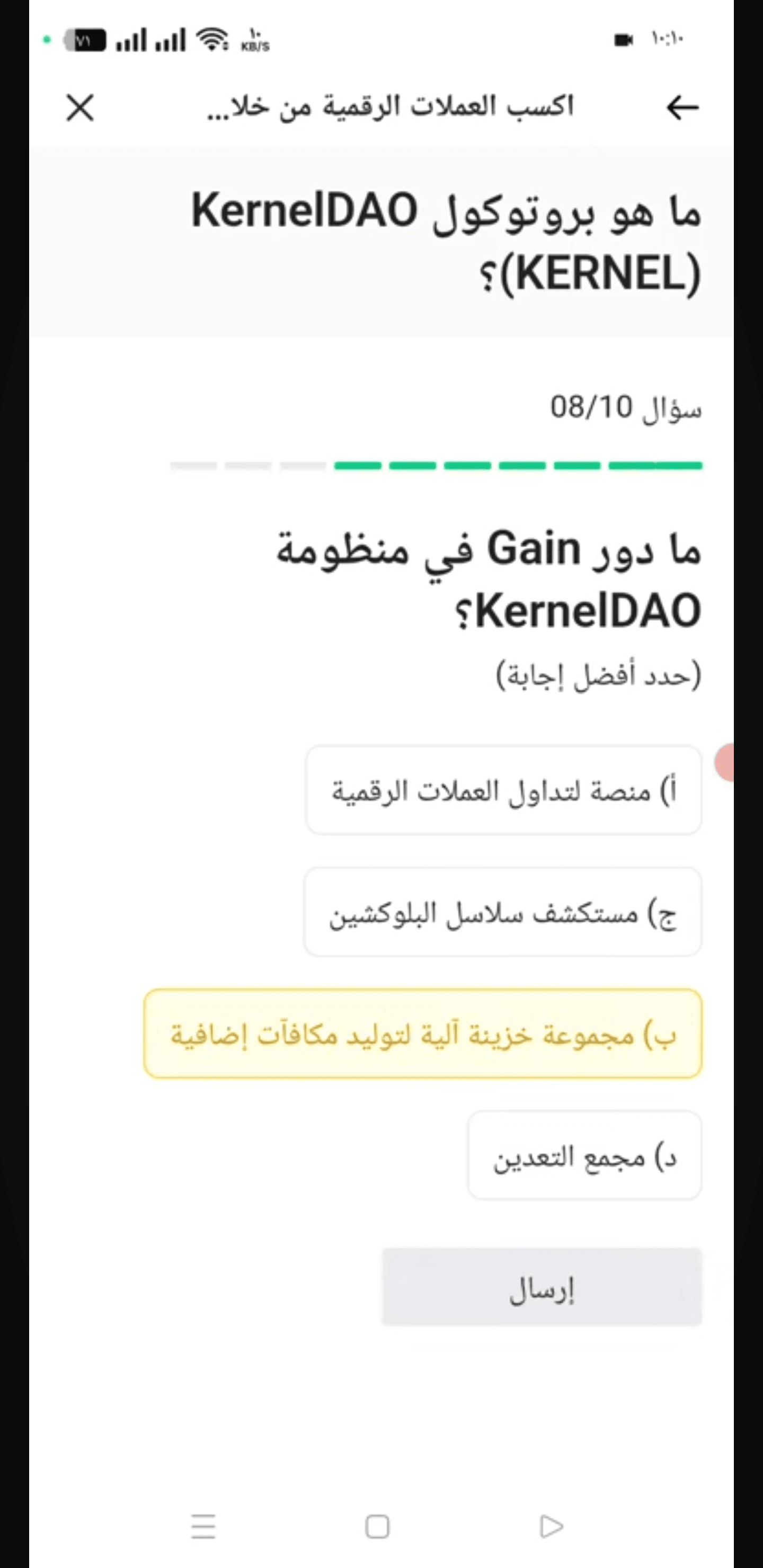
Task: Submit the answer with إرسال button
Action: coord(542,1287)
